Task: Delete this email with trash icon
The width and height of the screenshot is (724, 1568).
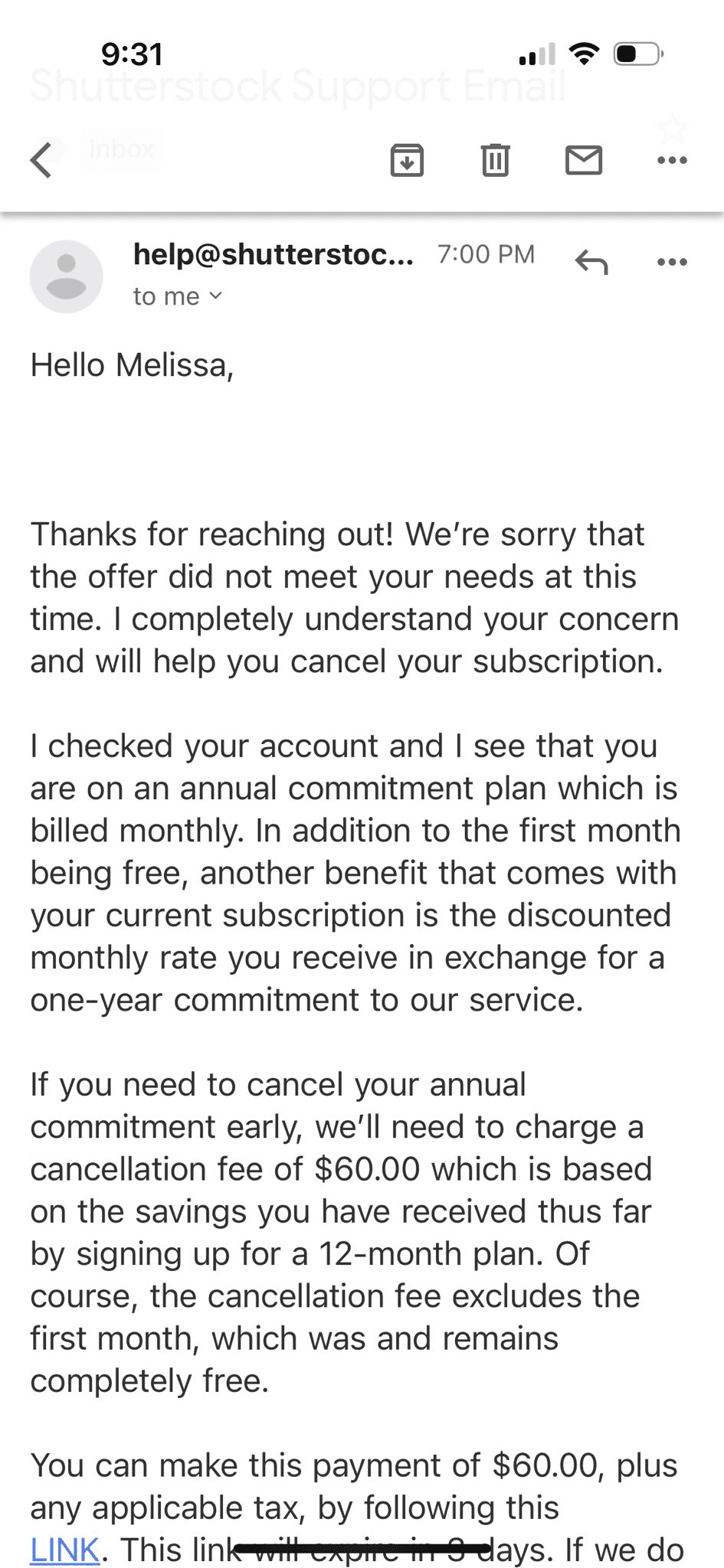Action: [x=495, y=160]
